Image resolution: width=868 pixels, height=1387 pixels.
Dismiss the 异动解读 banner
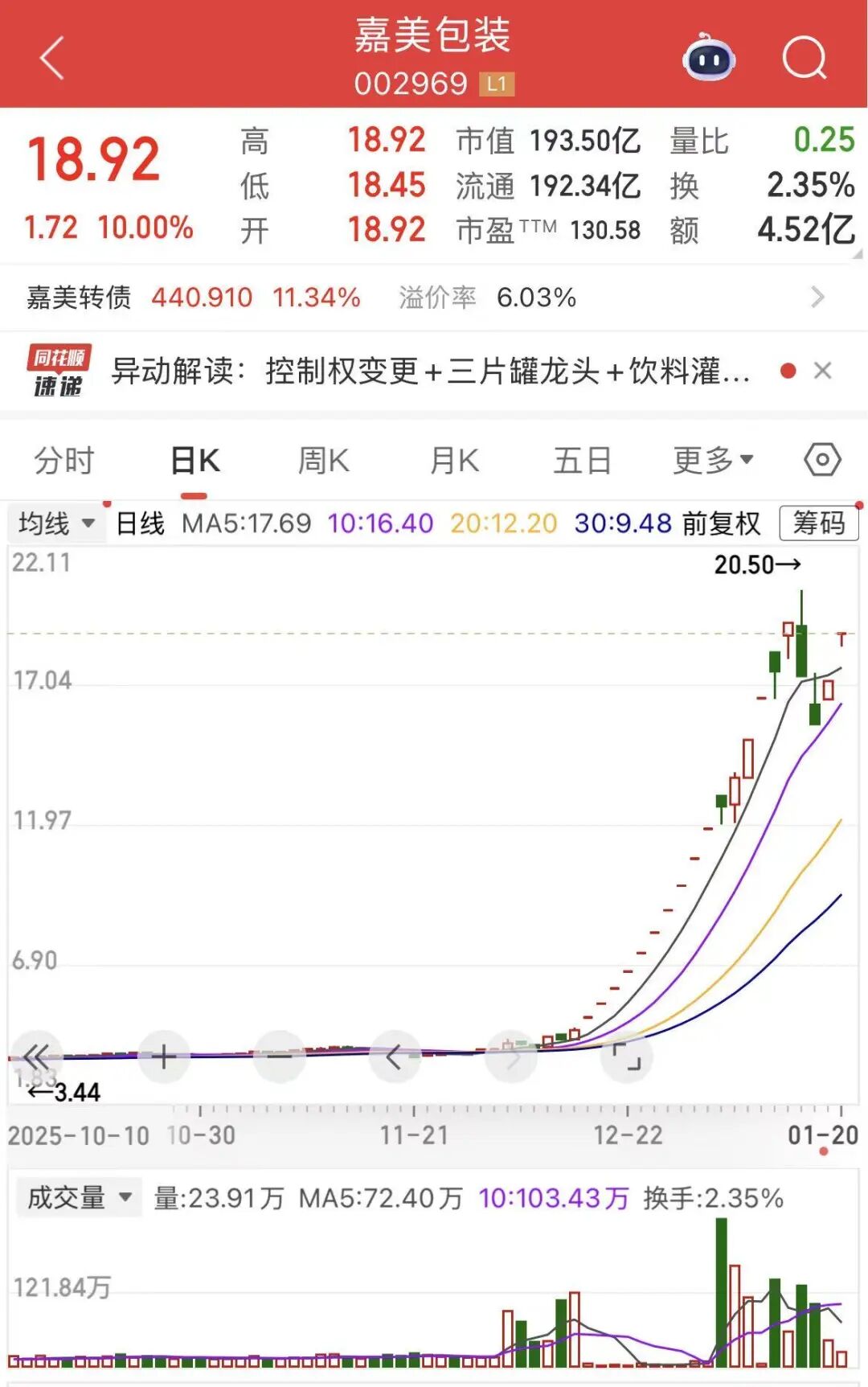822,371
